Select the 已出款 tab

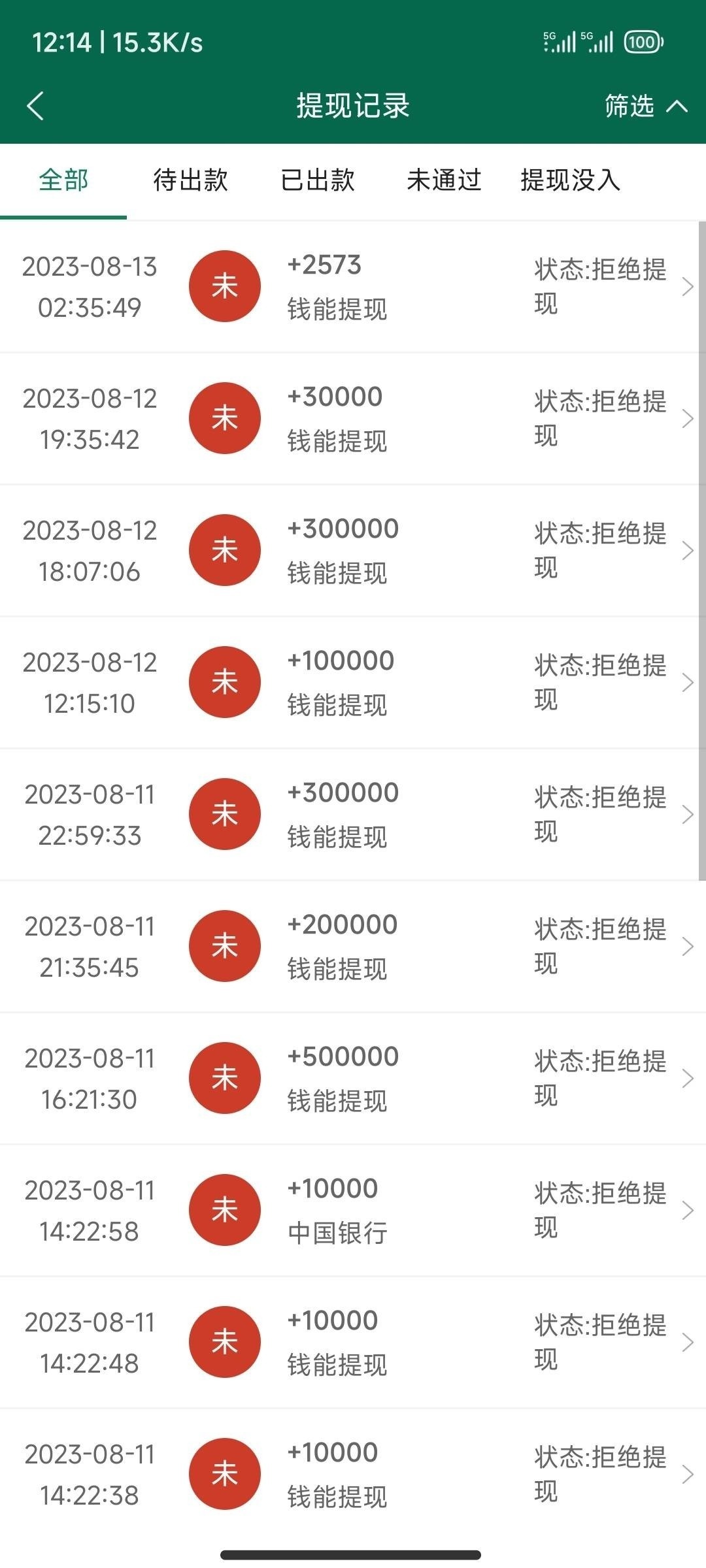(x=318, y=180)
